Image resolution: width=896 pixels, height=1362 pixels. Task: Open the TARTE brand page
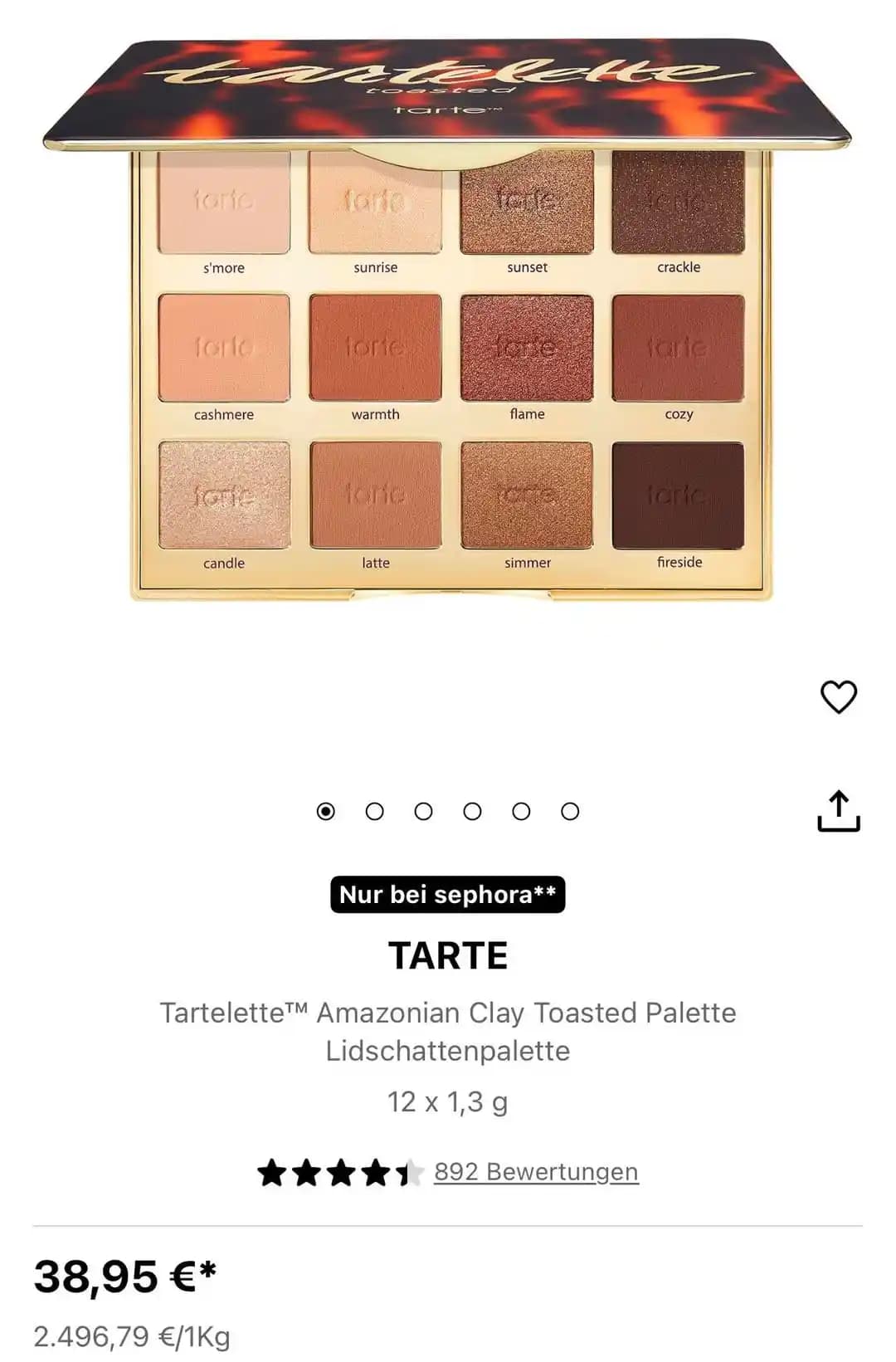(x=448, y=956)
